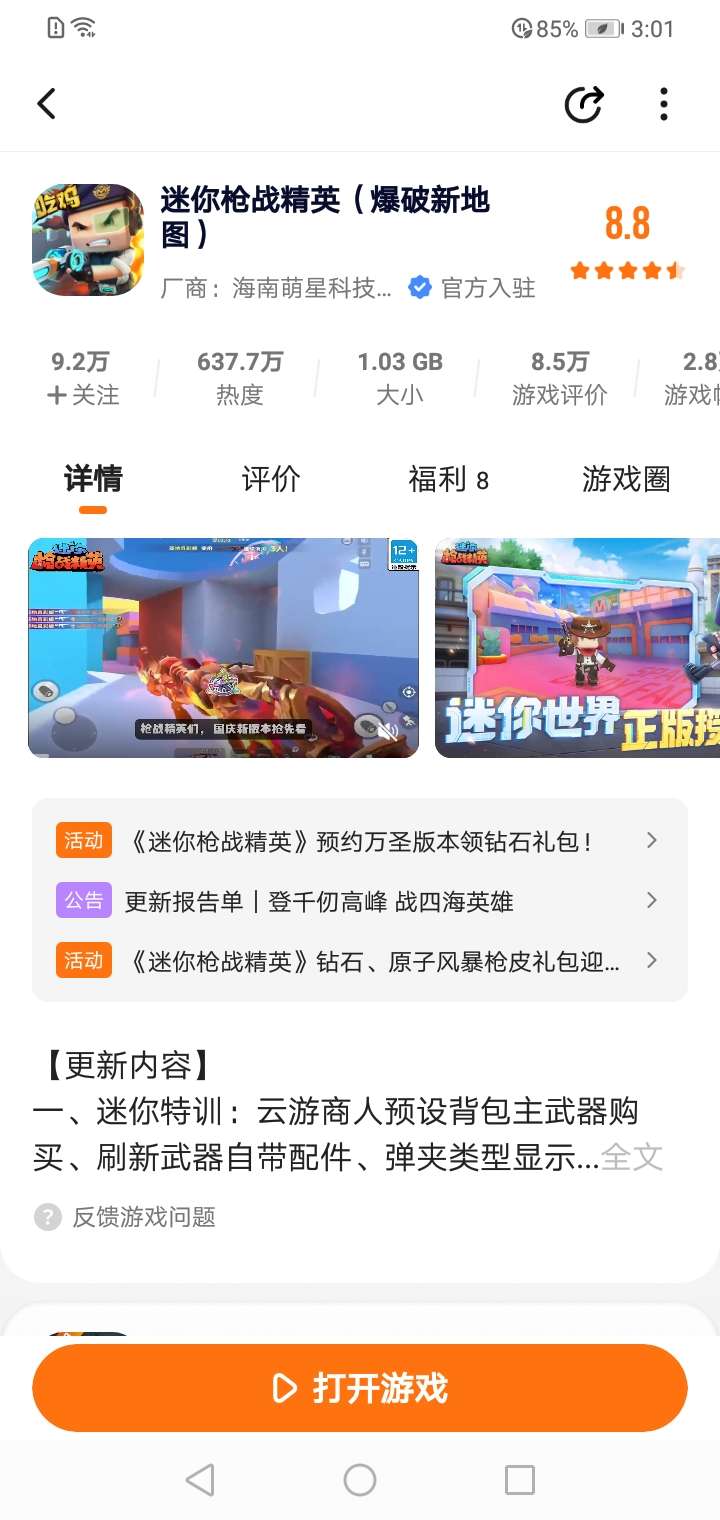Screen dimensions: 720x1520
Task: Go back using the top-left arrow
Action: (x=46, y=104)
